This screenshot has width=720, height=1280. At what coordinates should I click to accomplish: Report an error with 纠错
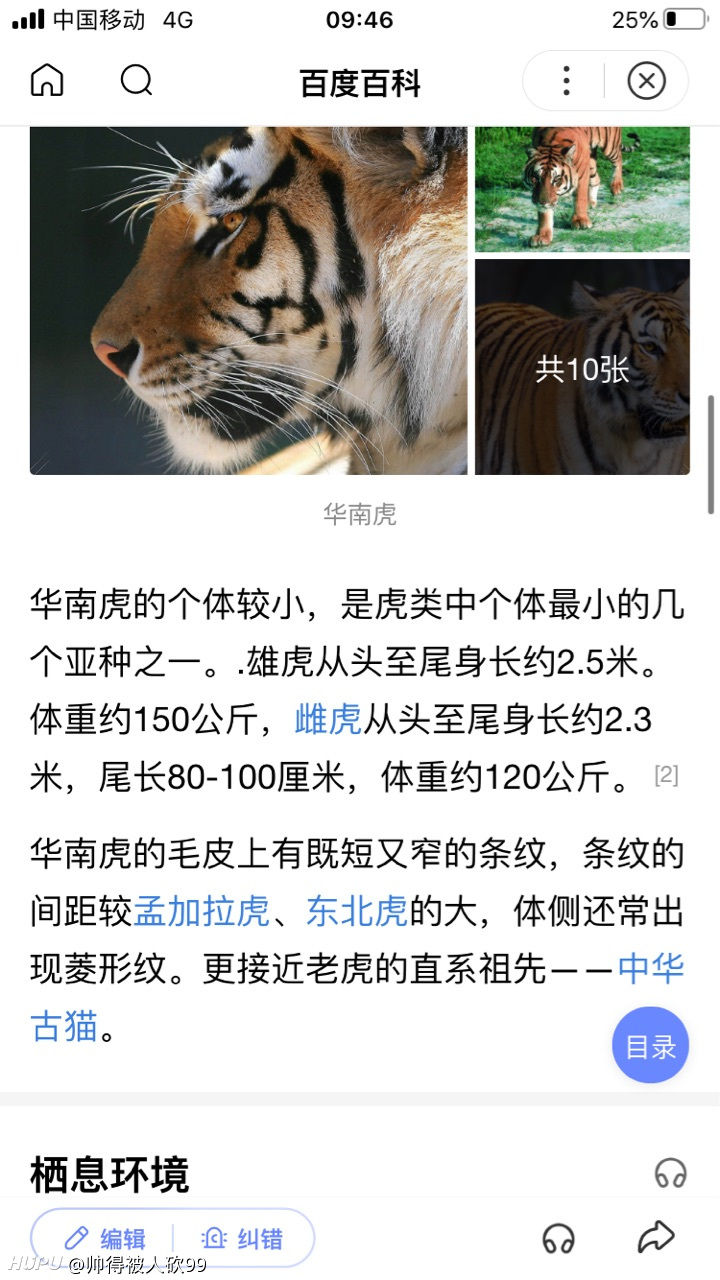[243, 1239]
